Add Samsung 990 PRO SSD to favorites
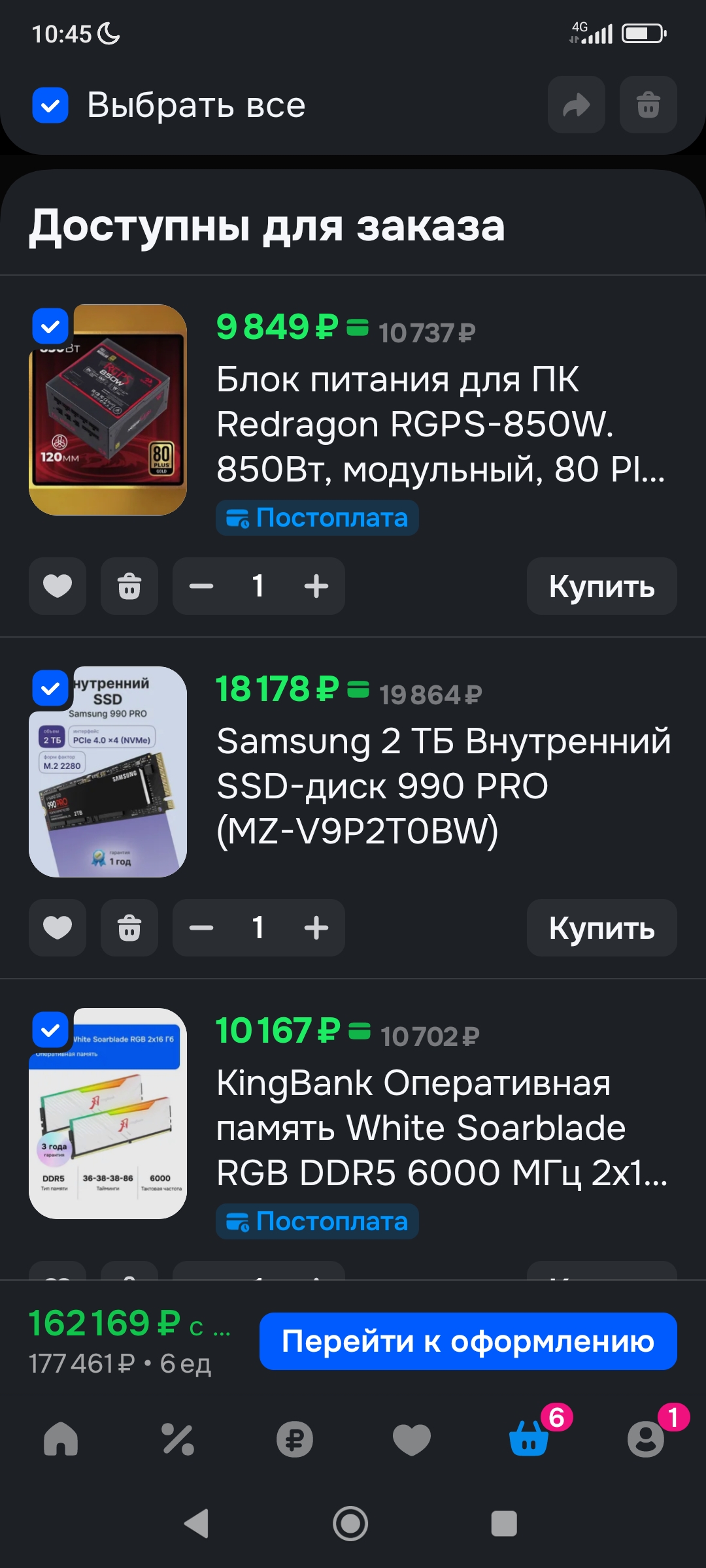This screenshot has height=1568, width=706. tap(58, 928)
